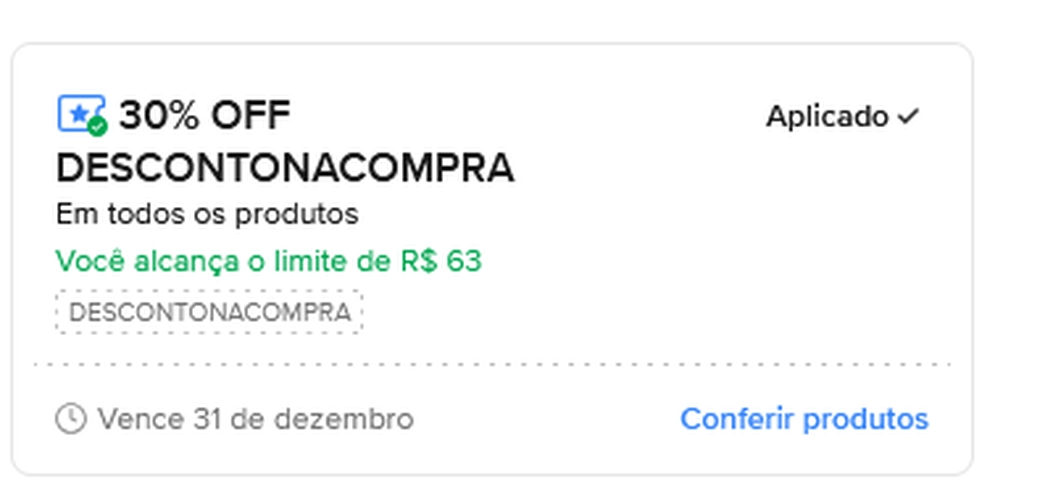Tap the DESCONTONACOMPRA coupon code chip

click(x=210, y=313)
